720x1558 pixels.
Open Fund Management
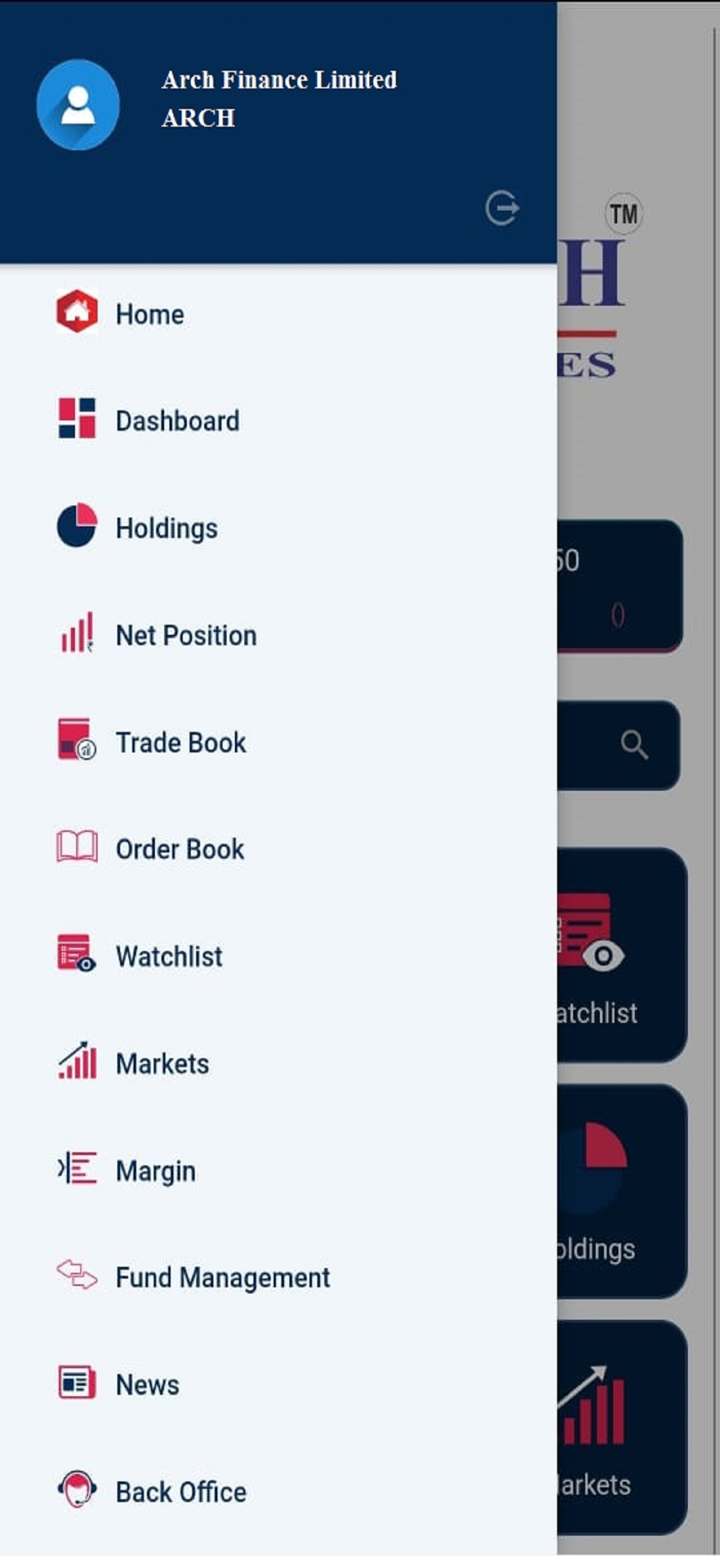point(222,1277)
